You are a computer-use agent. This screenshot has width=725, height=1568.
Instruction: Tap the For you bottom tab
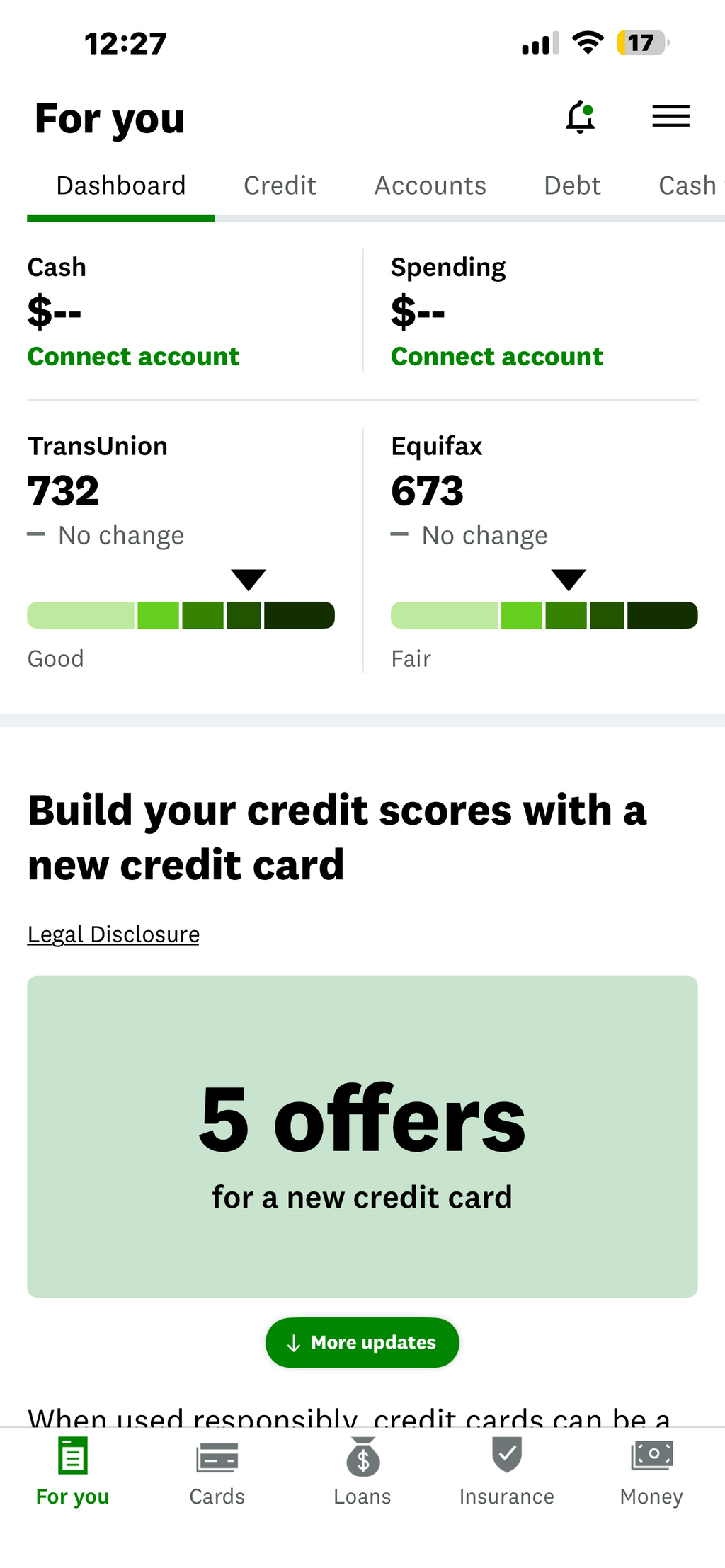72,1471
